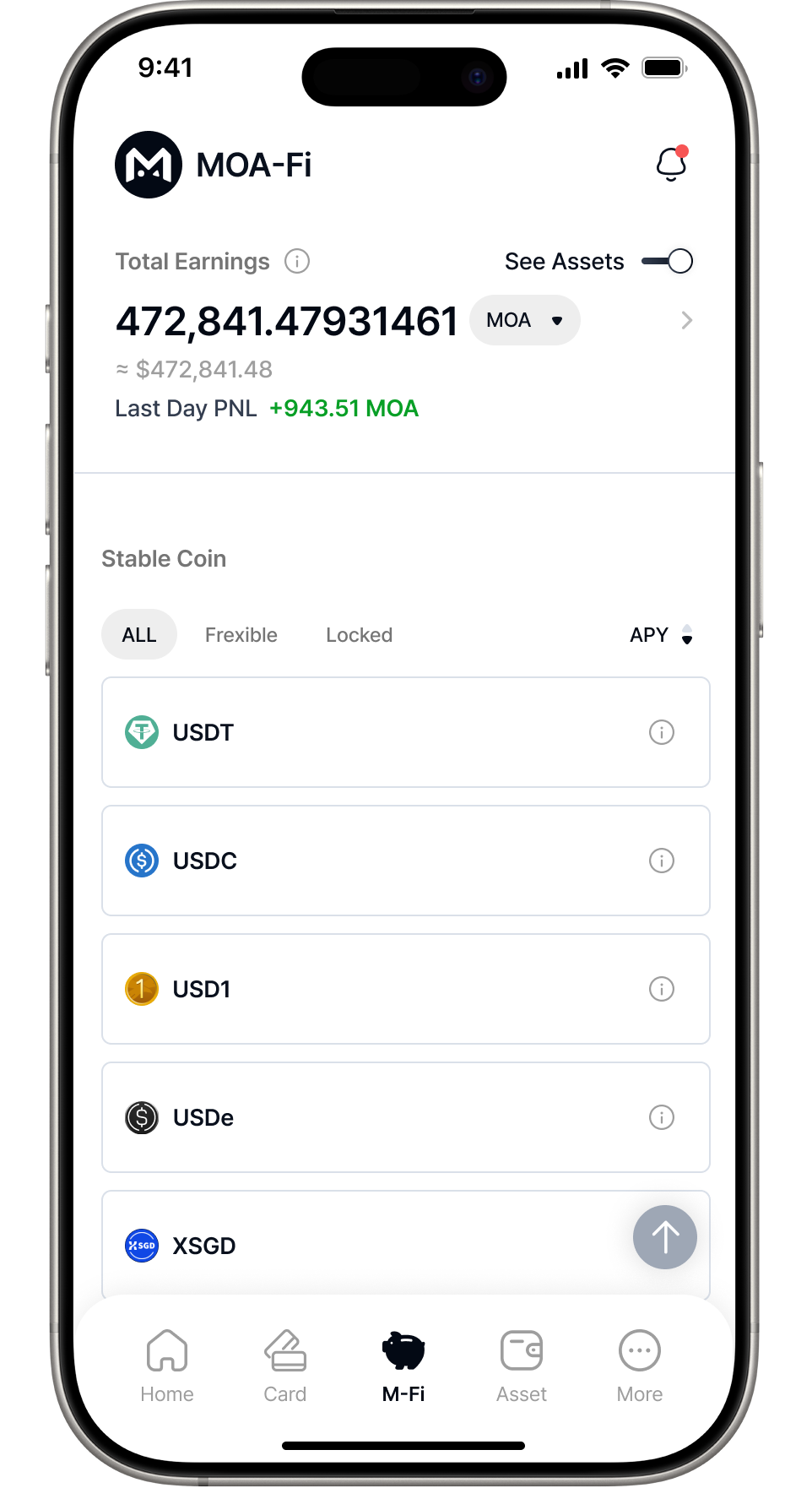Image resolution: width=812 pixels, height=1488 pixels.
Task: Go to the Home tab
Action: [167, 1366]
